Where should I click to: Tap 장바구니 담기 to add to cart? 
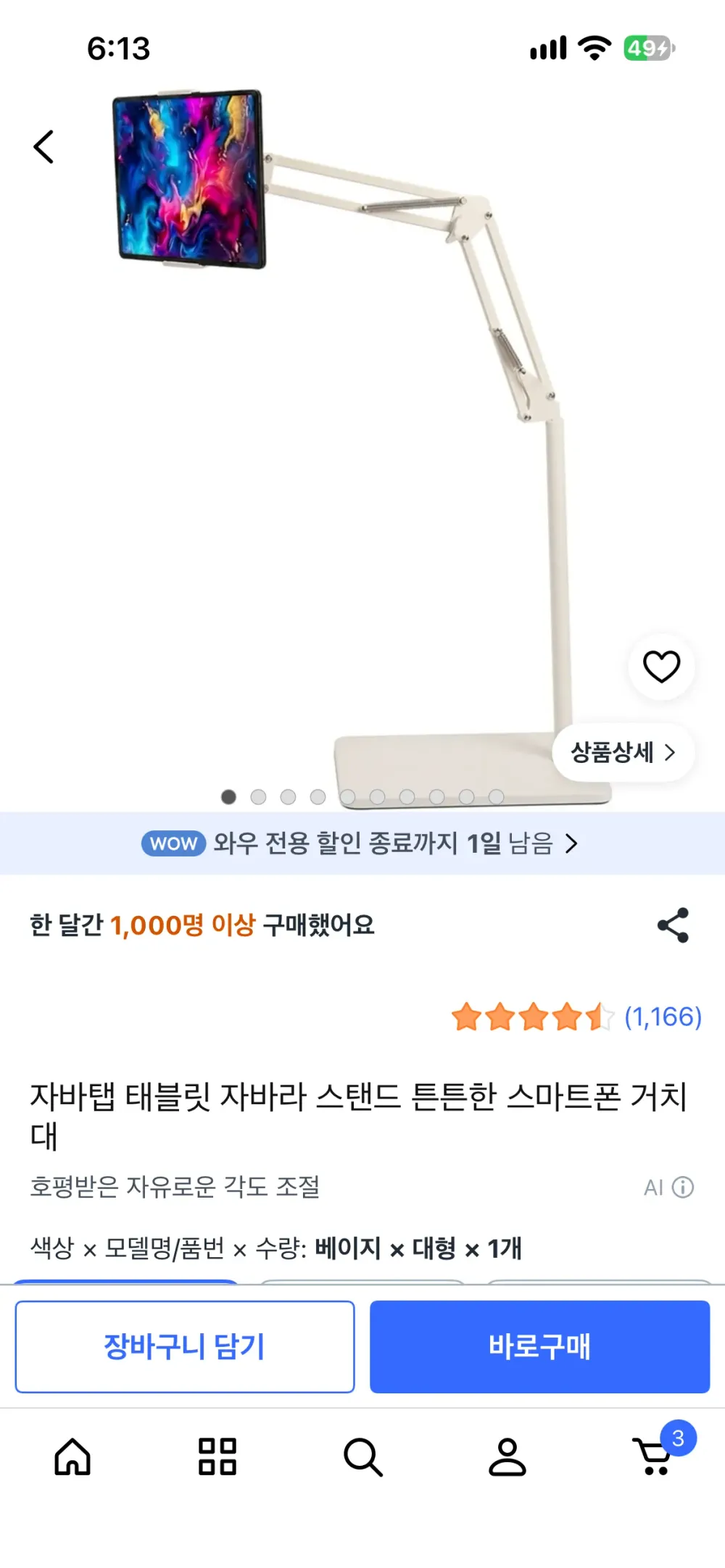(185, 1346)
